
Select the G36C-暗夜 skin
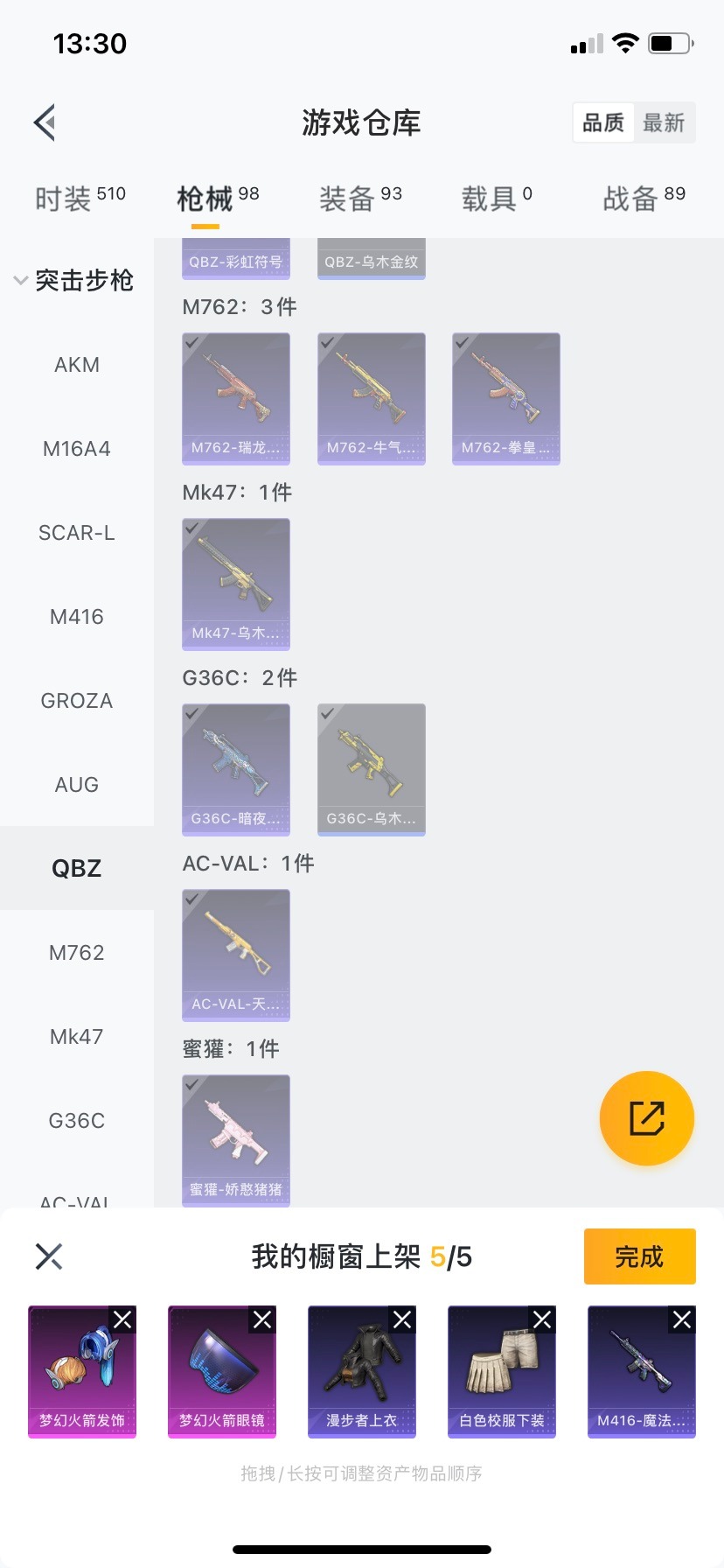(236, 769)
